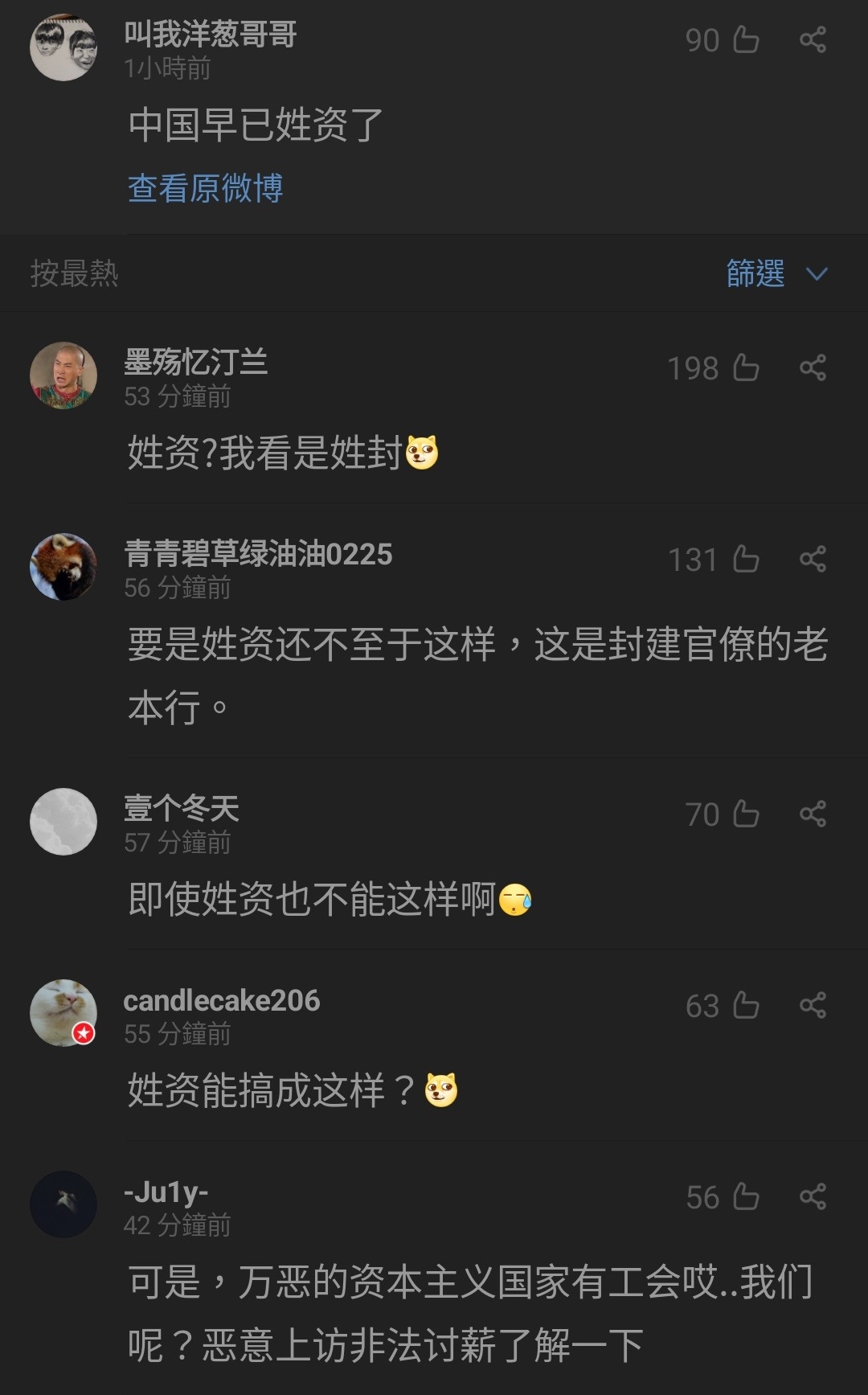
Task: Like 墨殇忆汀兰's comment
Action: (x=747, y=367)
